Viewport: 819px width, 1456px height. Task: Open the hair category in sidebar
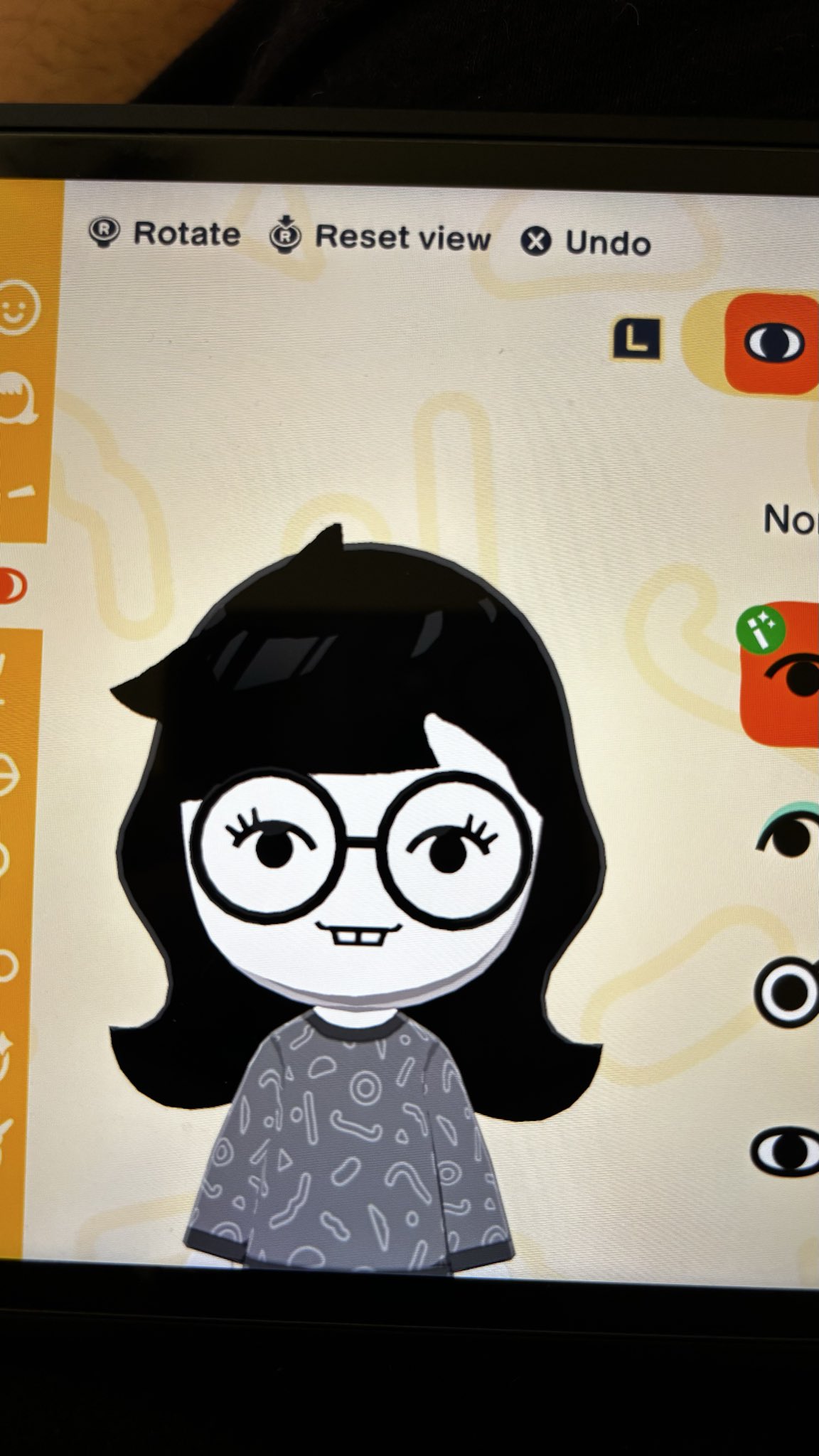(x=18, y=399)
